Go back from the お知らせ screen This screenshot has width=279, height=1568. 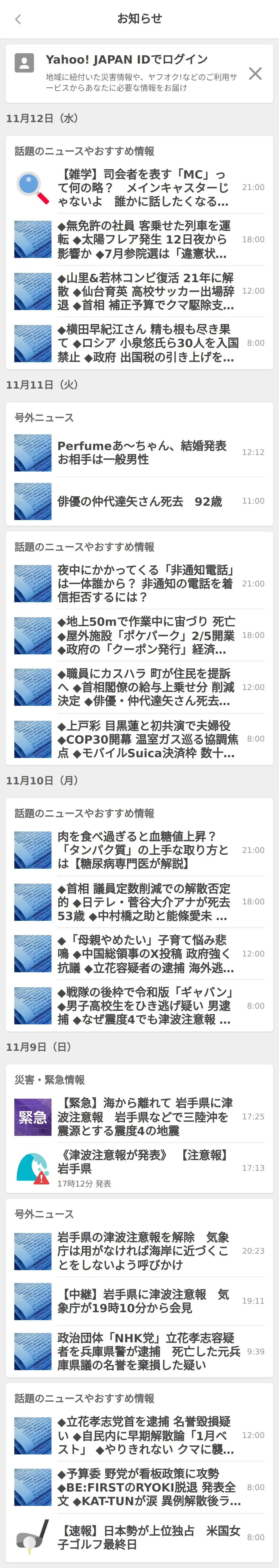click(x=18, y=19)
